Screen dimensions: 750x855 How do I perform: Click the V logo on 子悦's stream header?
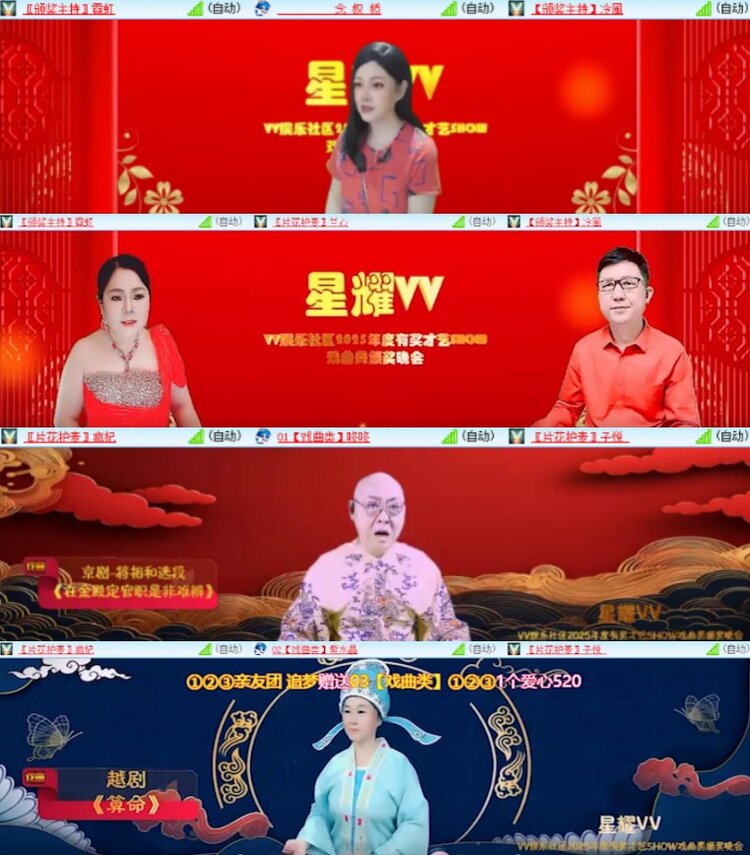pos(513,438)
